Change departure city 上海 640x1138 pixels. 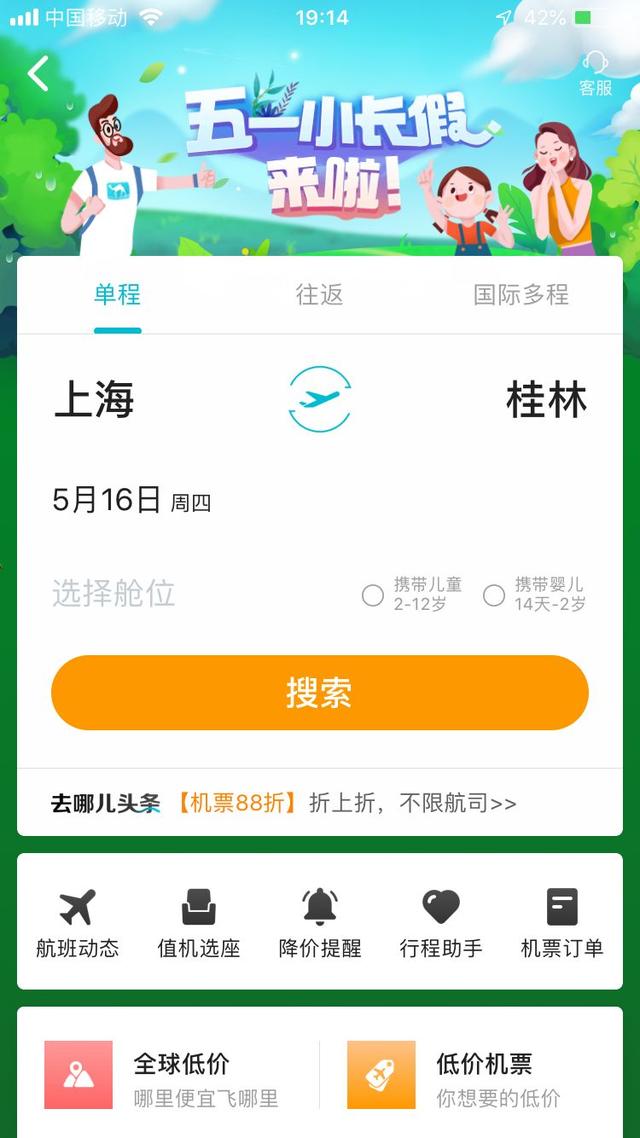click(x=94, y=400)
